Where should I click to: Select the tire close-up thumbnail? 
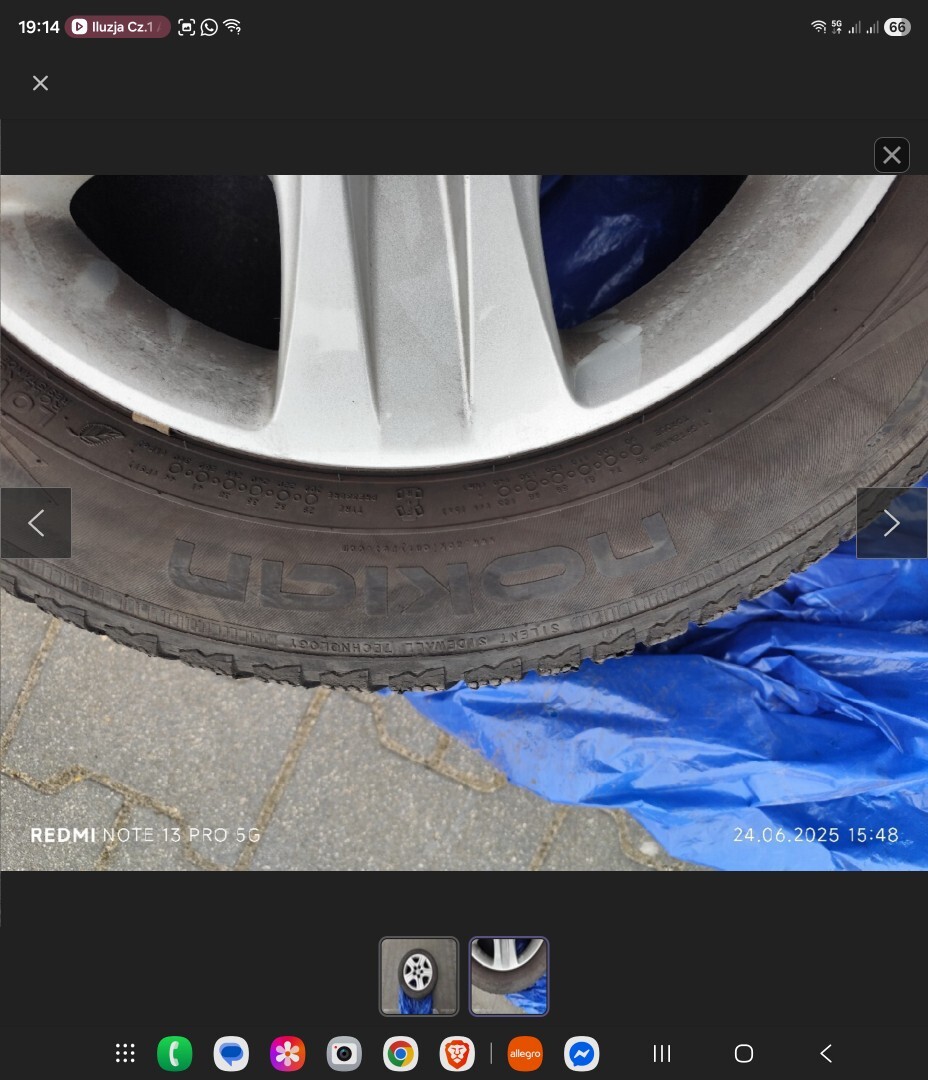click(509, 975)
